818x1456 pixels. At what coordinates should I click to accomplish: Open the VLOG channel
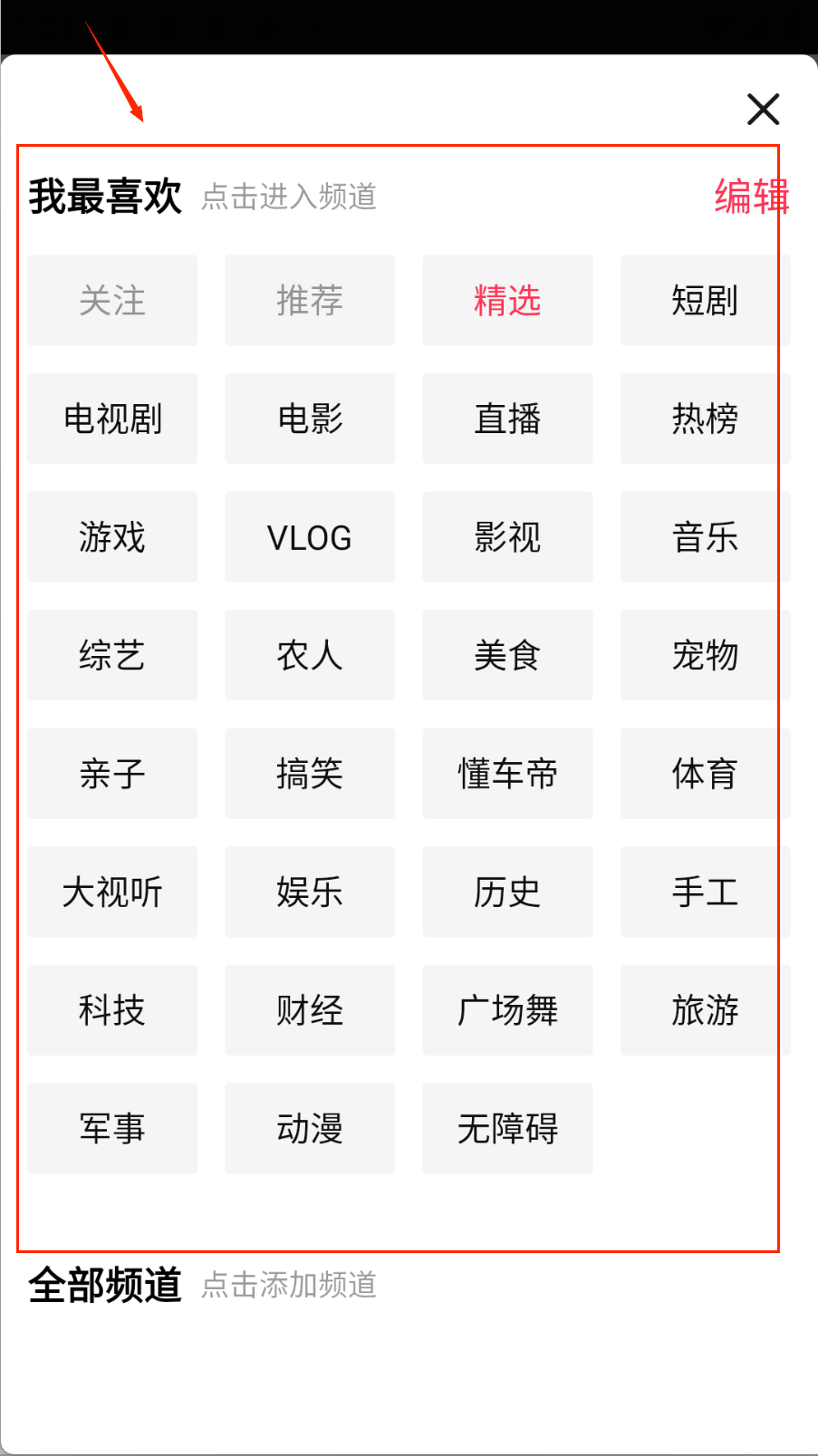coord(310,537)
